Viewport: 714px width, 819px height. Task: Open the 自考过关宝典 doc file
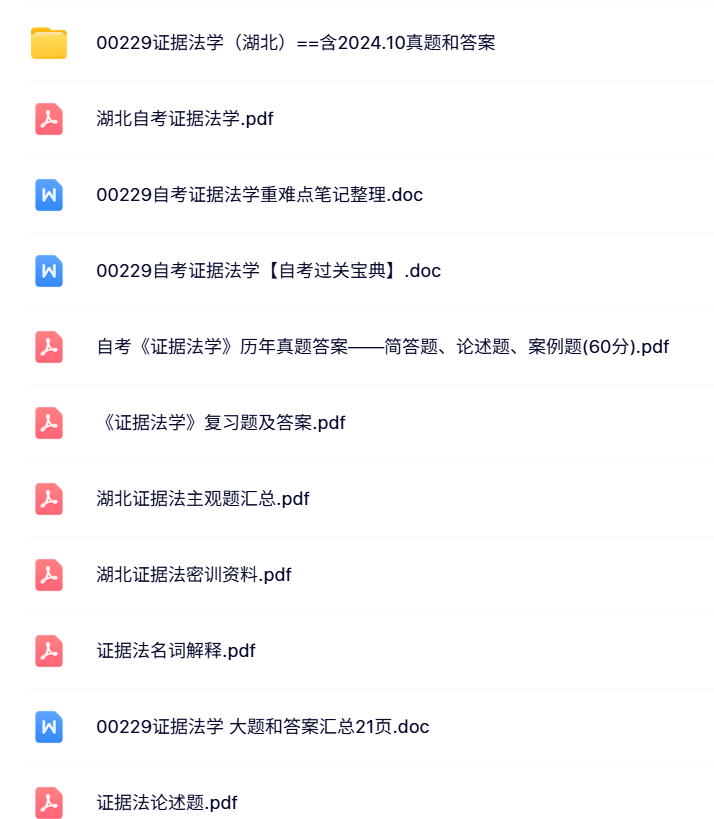(x=268, y=271)
